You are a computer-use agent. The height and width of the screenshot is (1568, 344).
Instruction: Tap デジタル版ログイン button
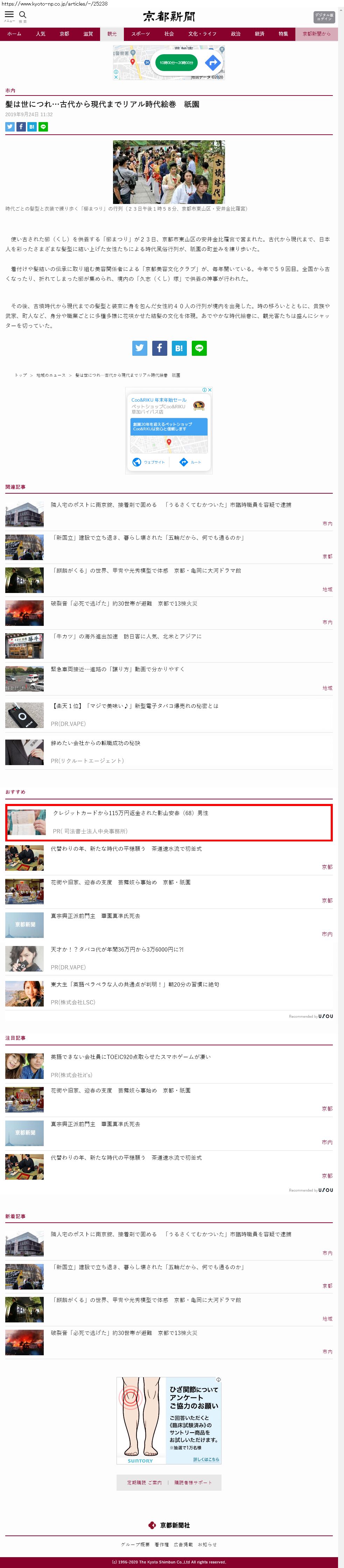[x=323, y=16]
